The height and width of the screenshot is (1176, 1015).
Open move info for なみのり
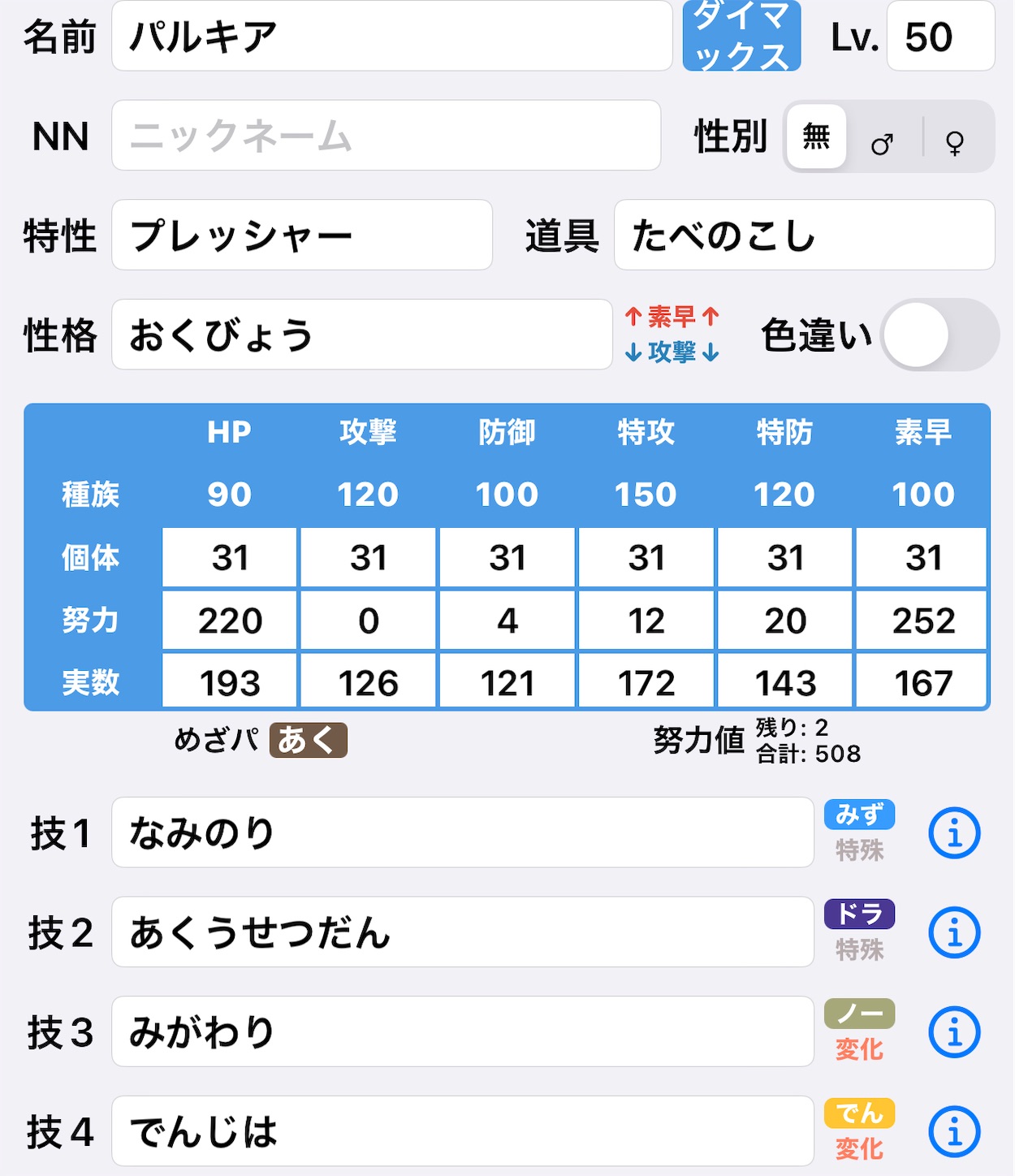pos(955,832)
